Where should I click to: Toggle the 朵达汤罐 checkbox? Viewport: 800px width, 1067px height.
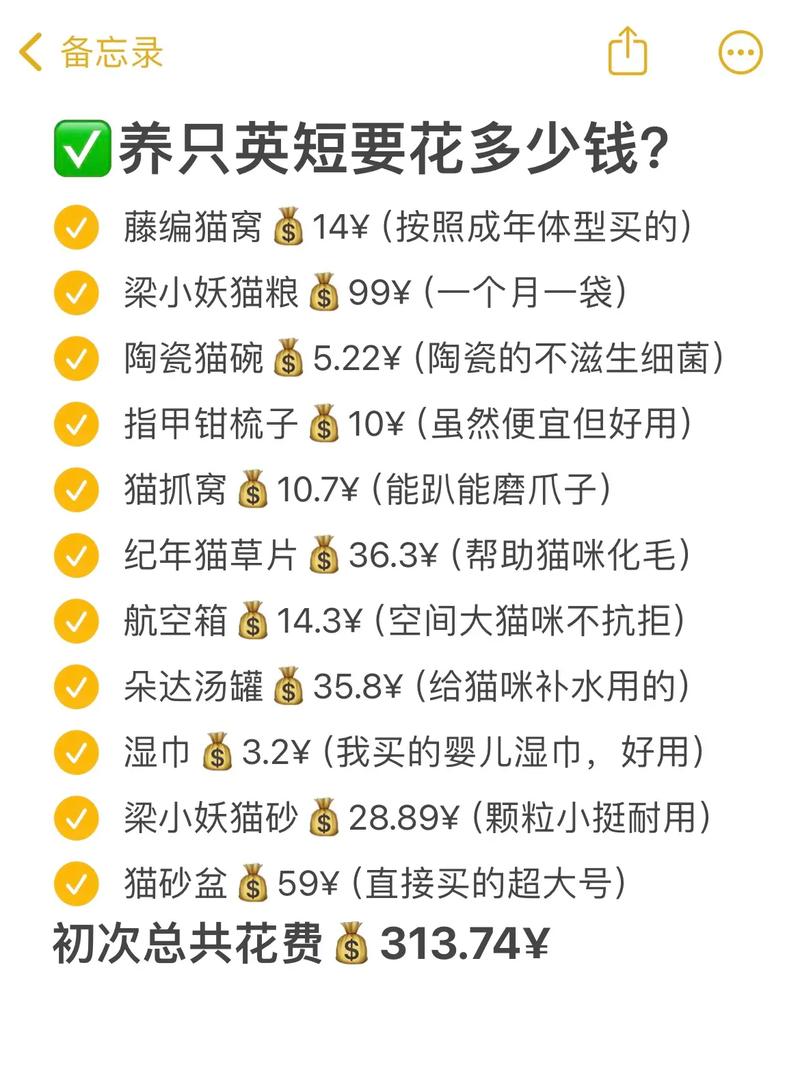(x=76, y=688)
